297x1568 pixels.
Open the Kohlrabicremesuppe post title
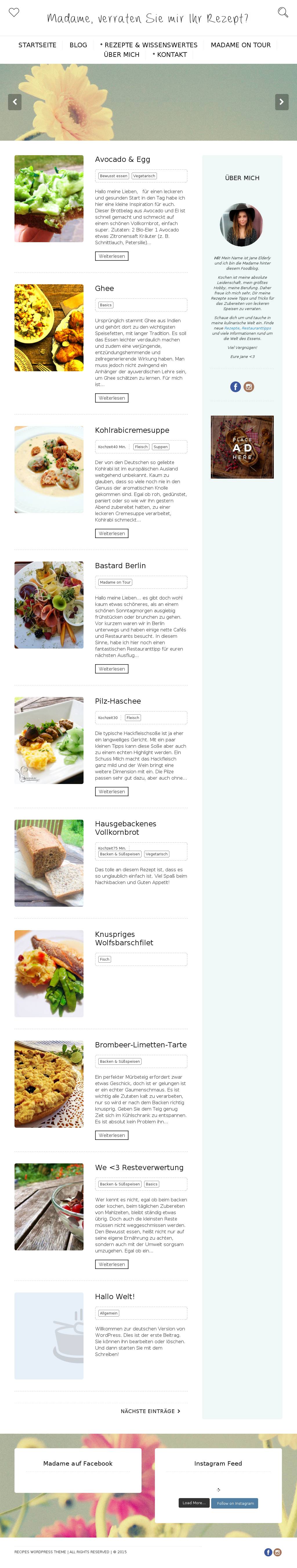[131, 430]
